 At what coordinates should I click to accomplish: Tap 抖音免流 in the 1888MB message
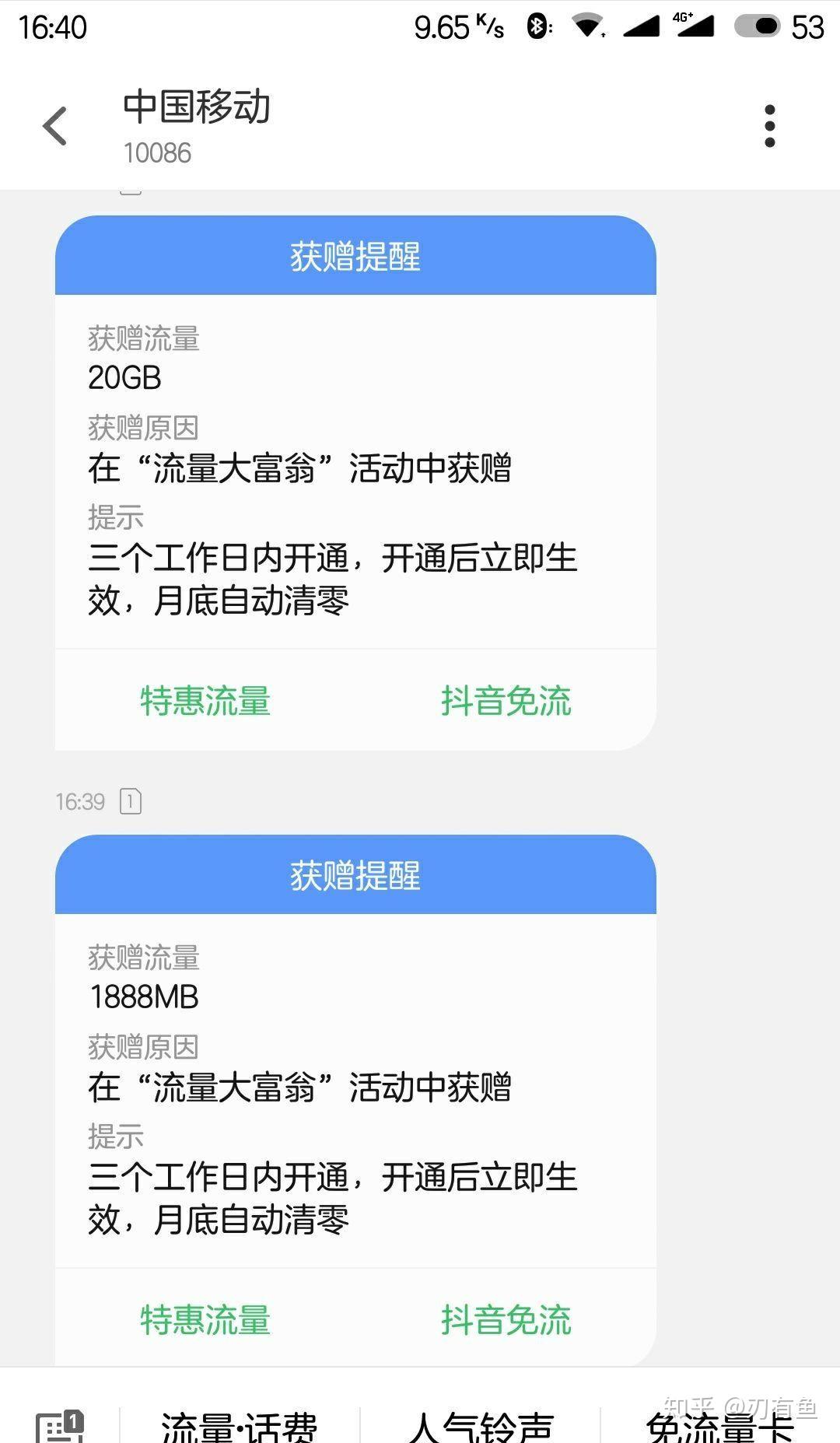tap(506, 1320)
